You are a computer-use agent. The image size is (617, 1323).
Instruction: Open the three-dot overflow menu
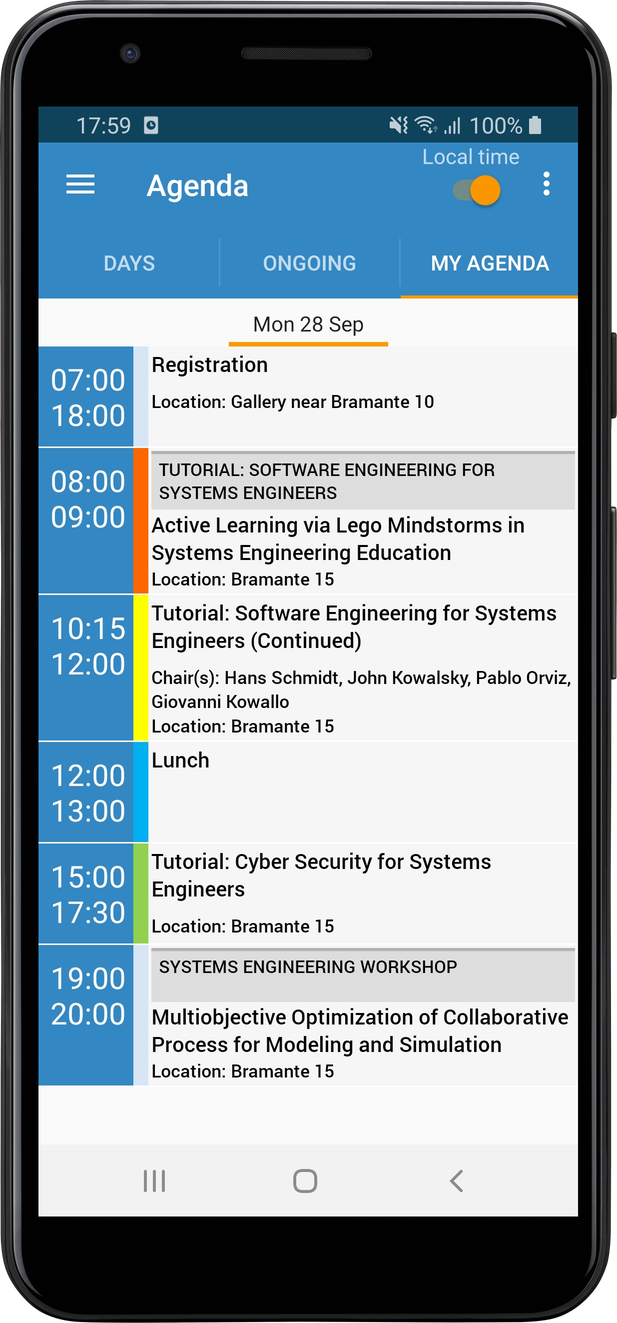pos(546,184)
